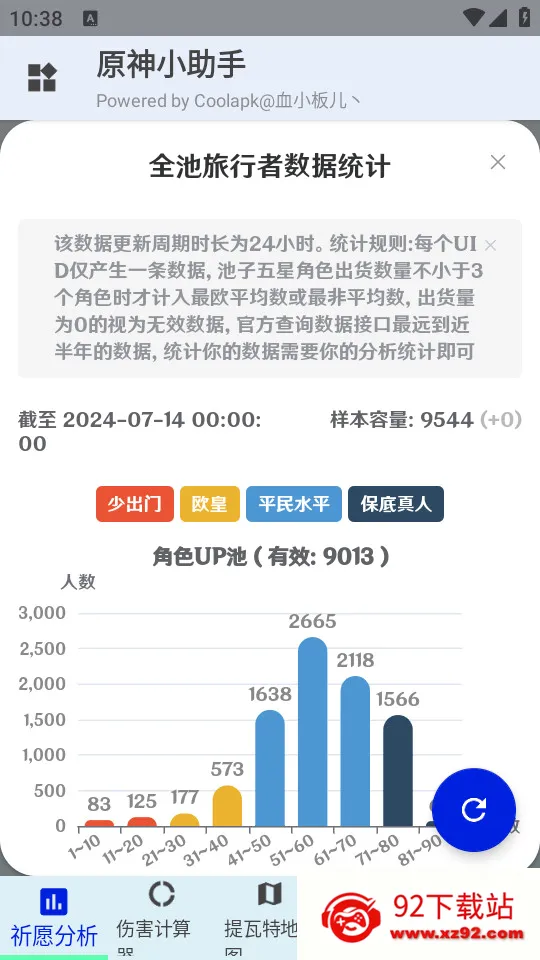Select the 保底真人 legend chip
The height and width of the screenshot is (960, 540).
click(396, 504)
